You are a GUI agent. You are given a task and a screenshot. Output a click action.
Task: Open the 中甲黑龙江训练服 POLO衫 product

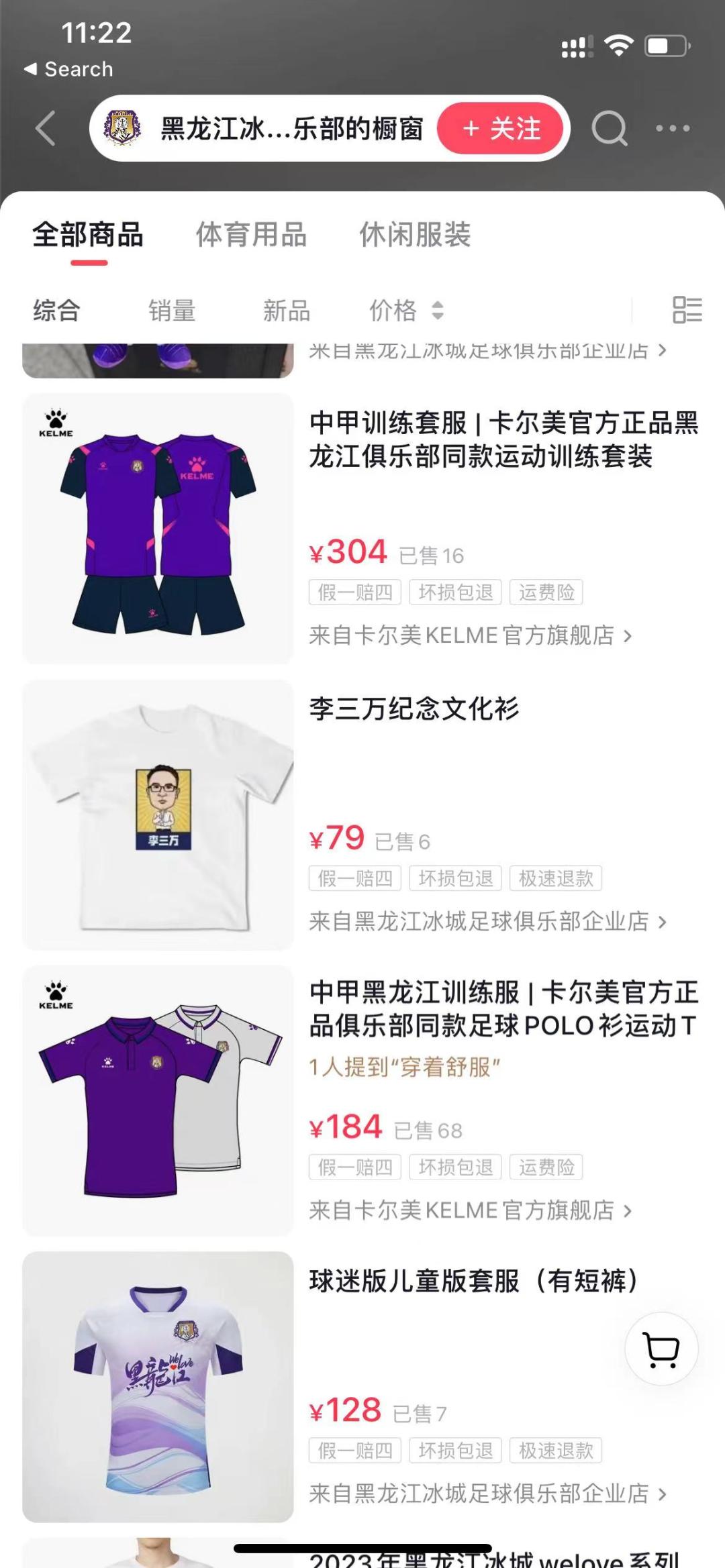[503, 1009]
